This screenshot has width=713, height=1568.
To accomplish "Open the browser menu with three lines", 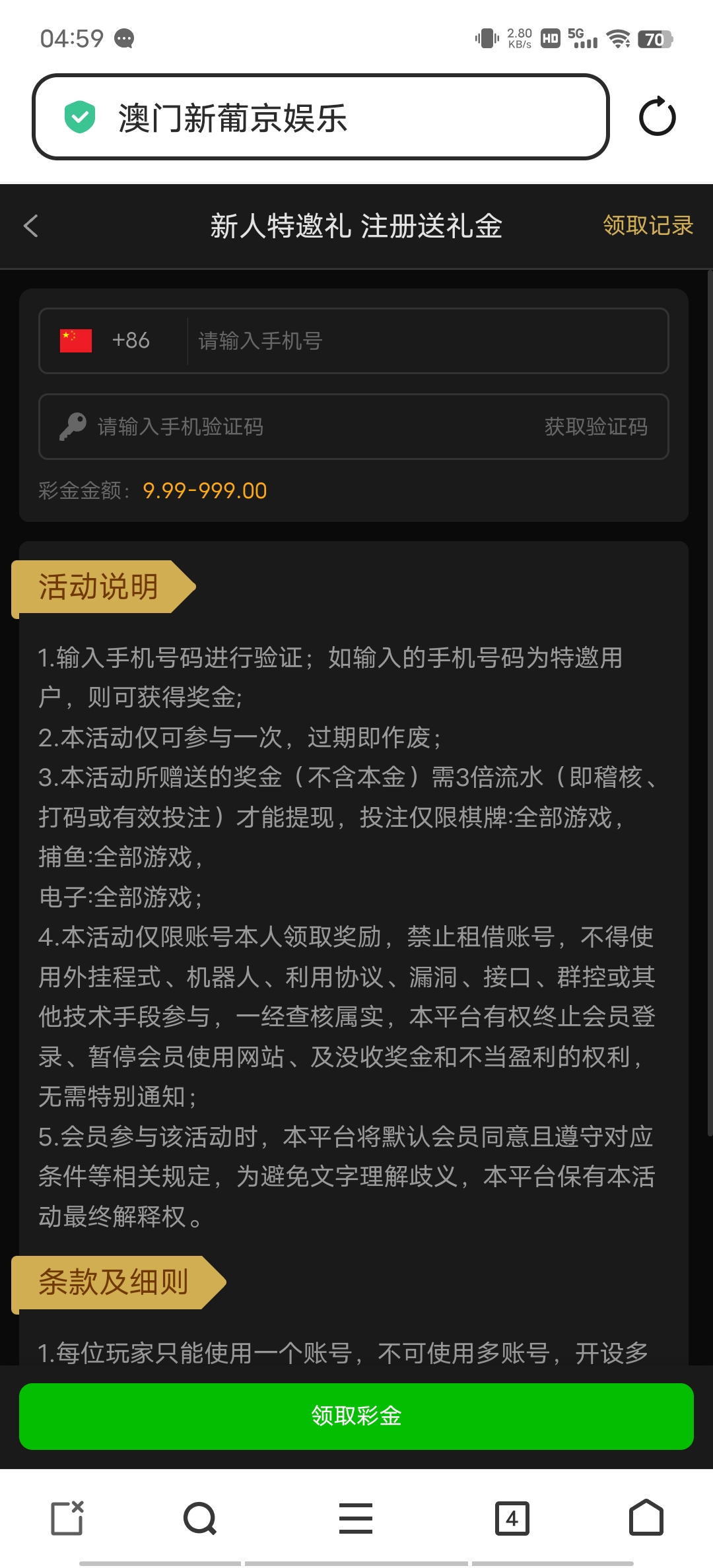I will 356,1518.
